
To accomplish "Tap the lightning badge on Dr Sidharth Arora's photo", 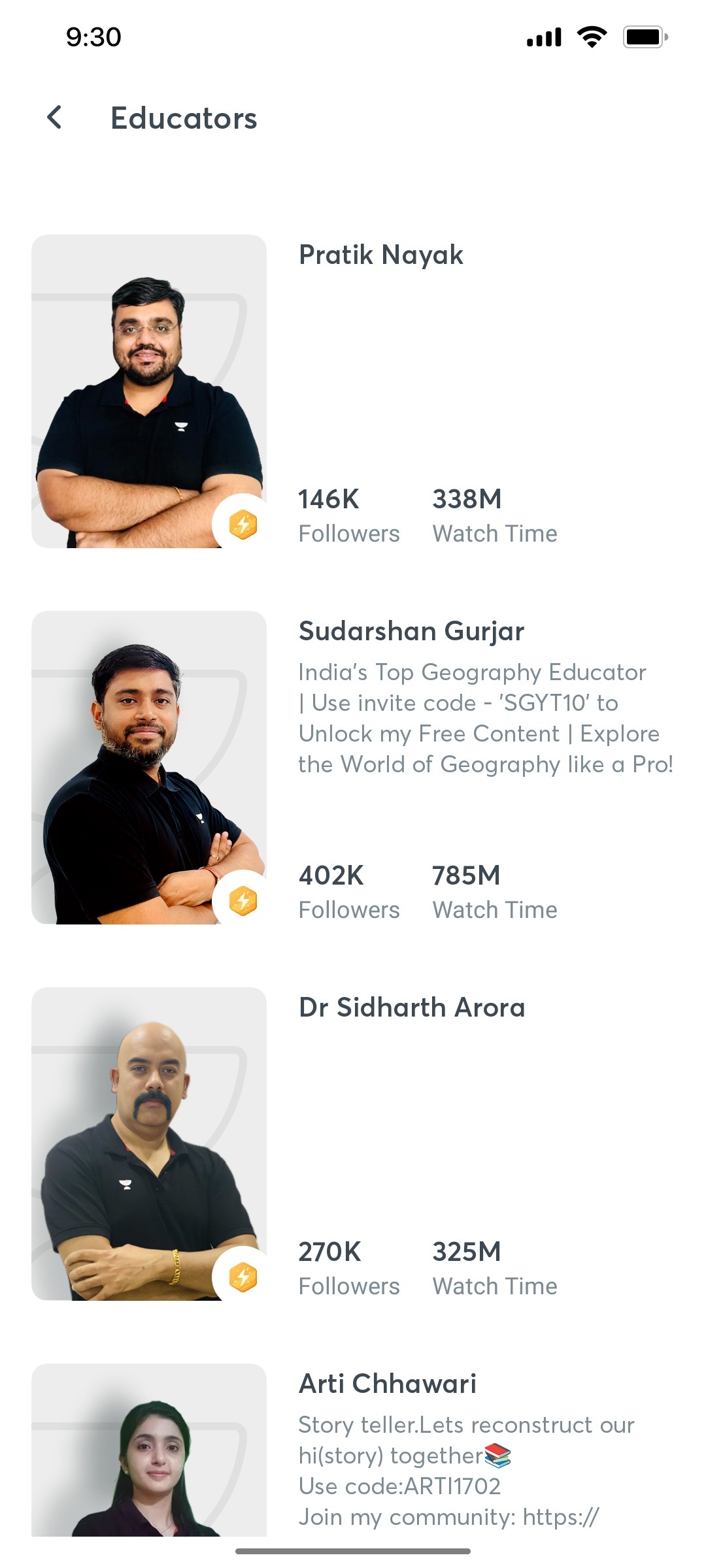I will coord(242,1276).
